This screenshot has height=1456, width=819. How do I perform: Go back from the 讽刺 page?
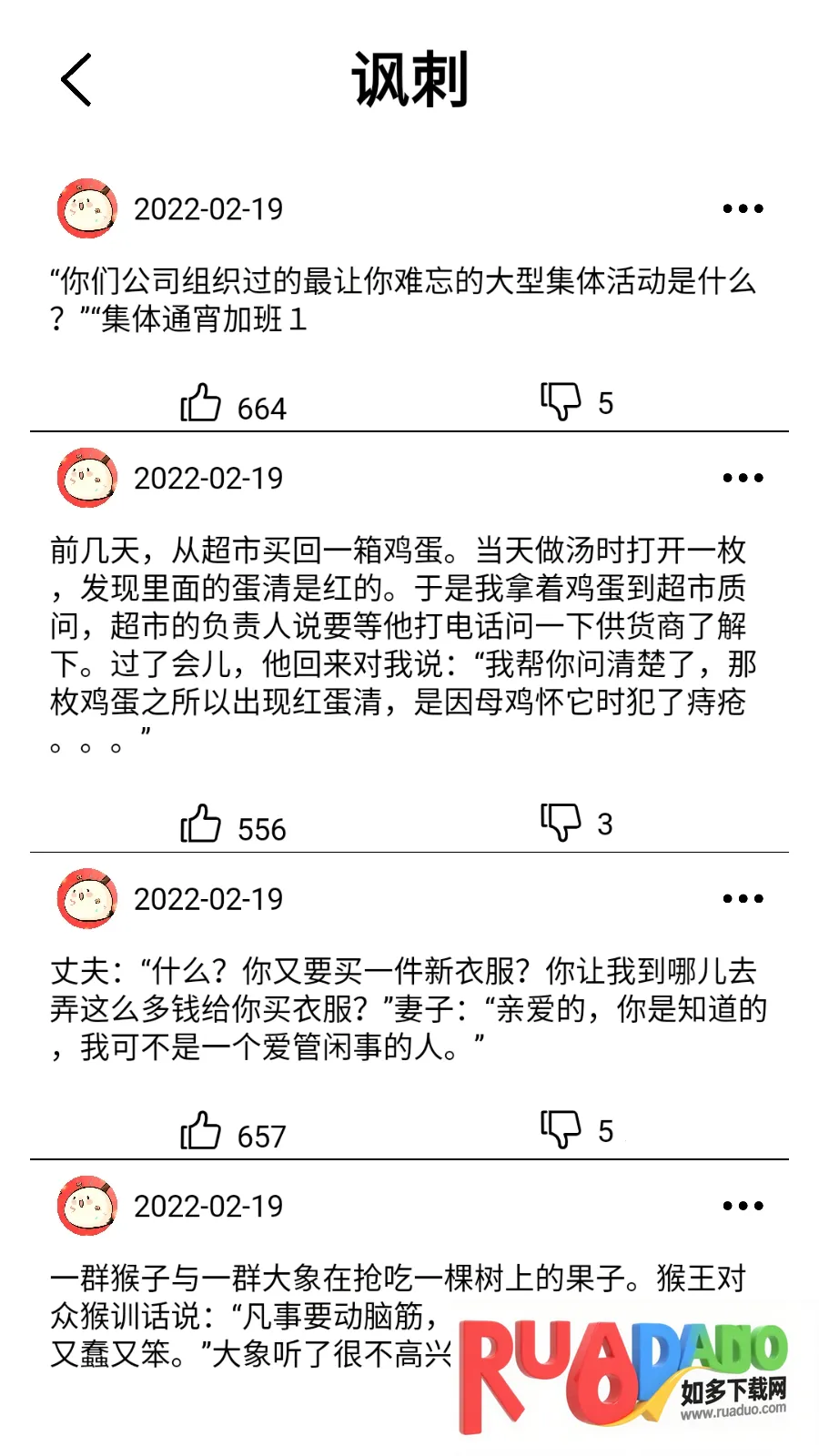click(76, 80)
